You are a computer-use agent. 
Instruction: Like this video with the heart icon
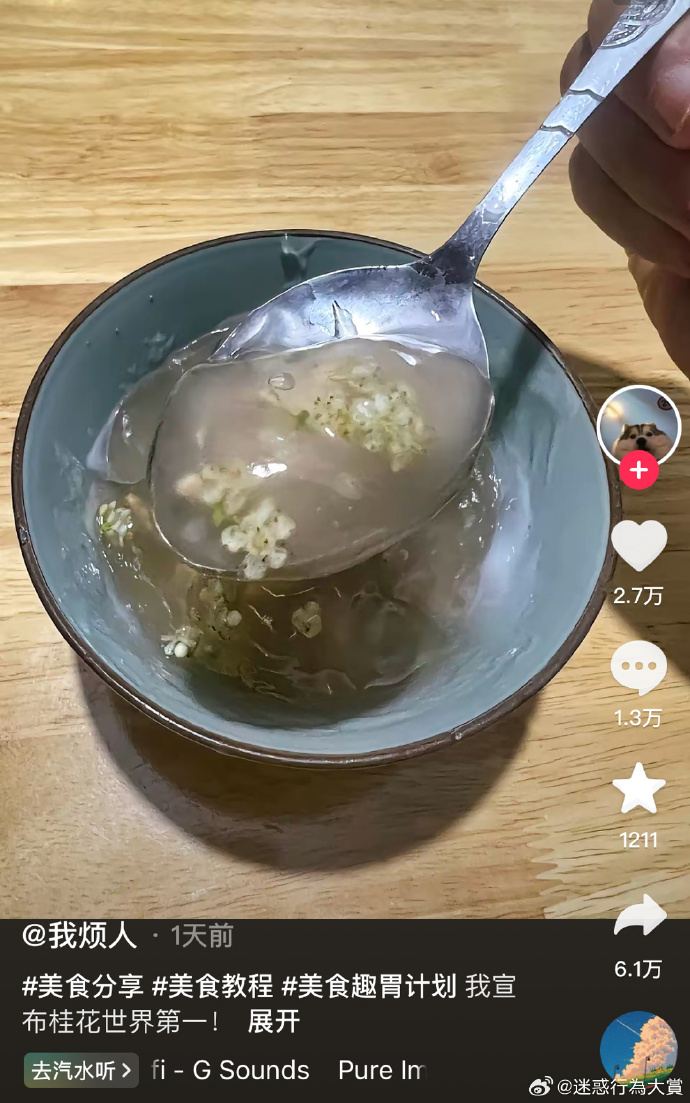coord(638,545)
